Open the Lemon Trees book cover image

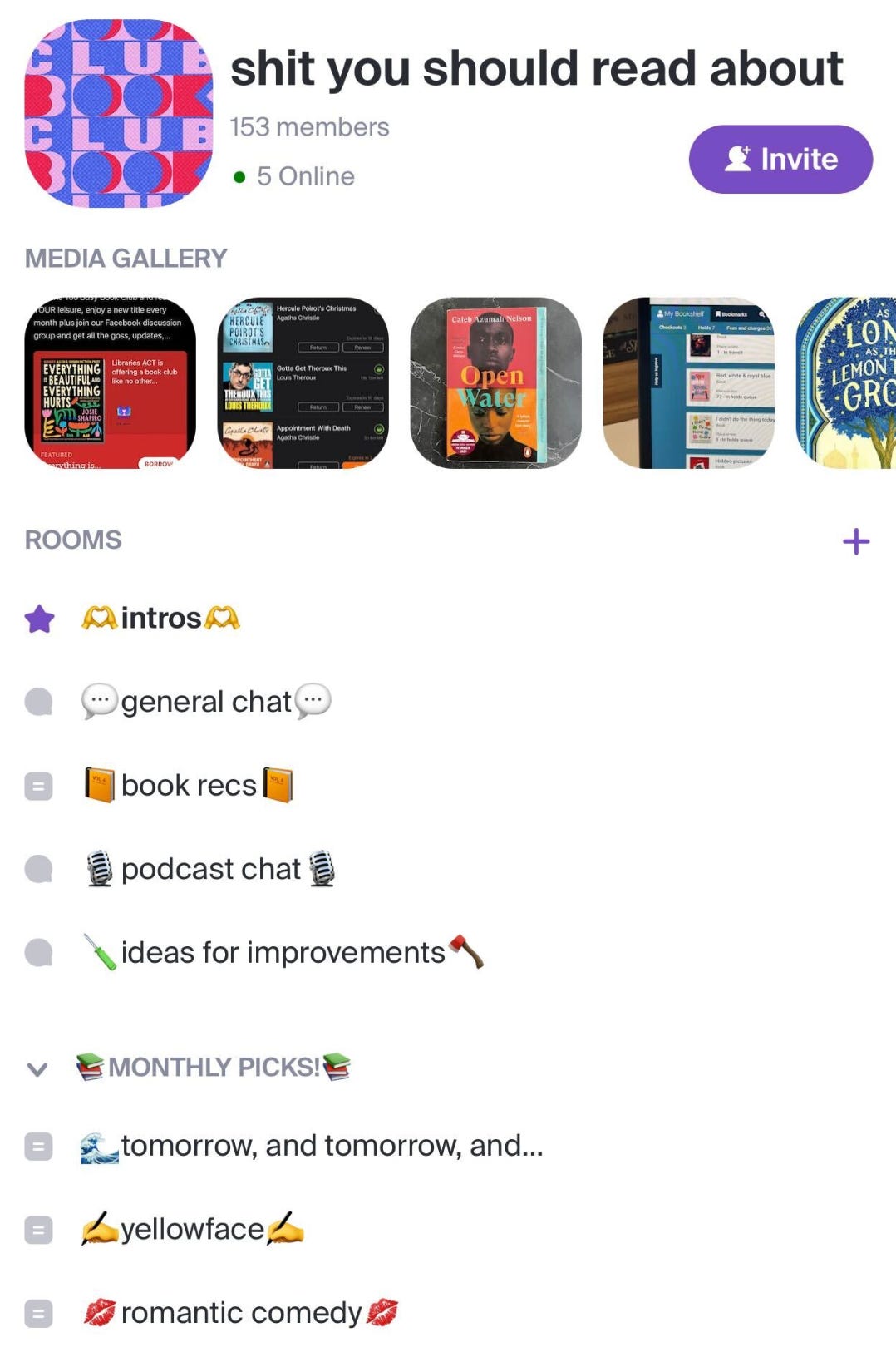(x=848, y=382)
